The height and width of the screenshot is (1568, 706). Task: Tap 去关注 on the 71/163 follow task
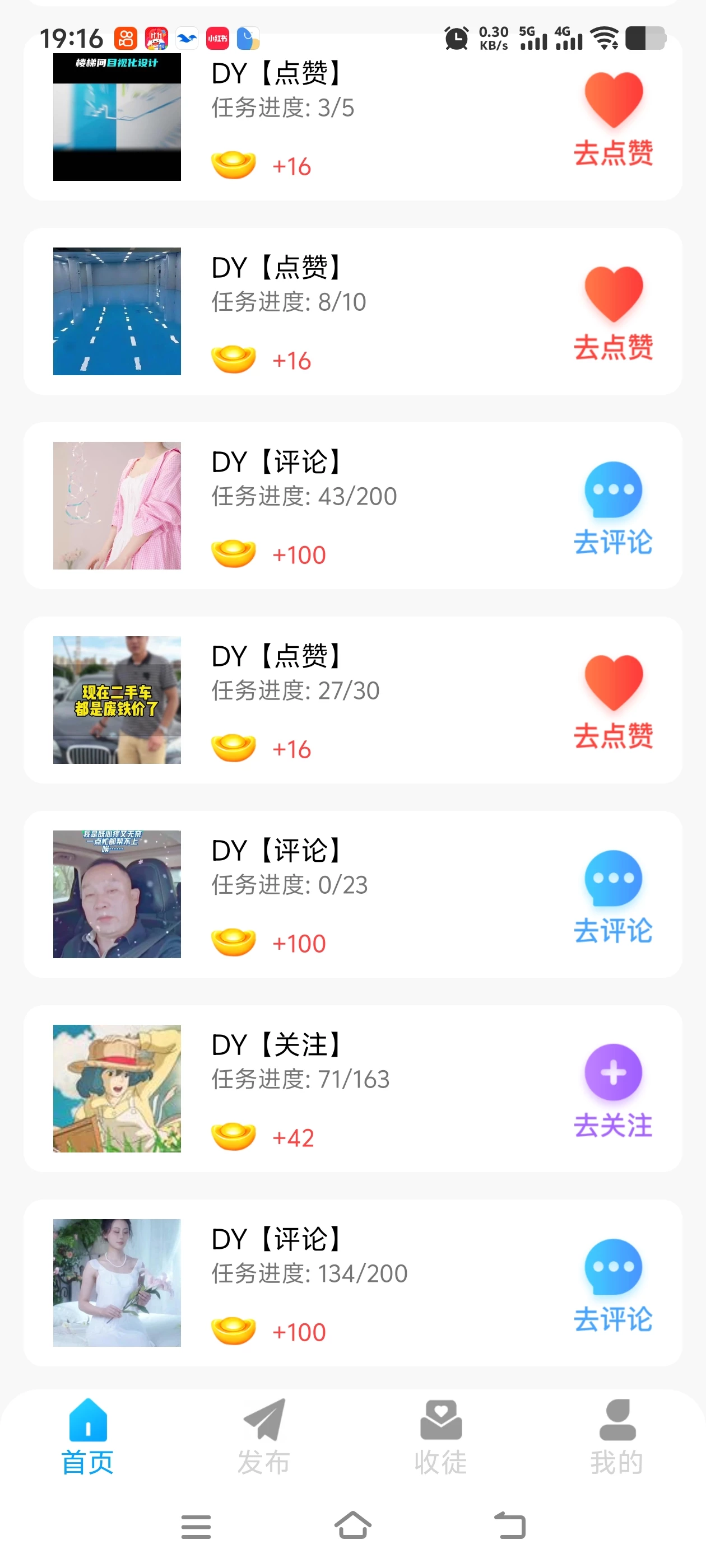613,1090
